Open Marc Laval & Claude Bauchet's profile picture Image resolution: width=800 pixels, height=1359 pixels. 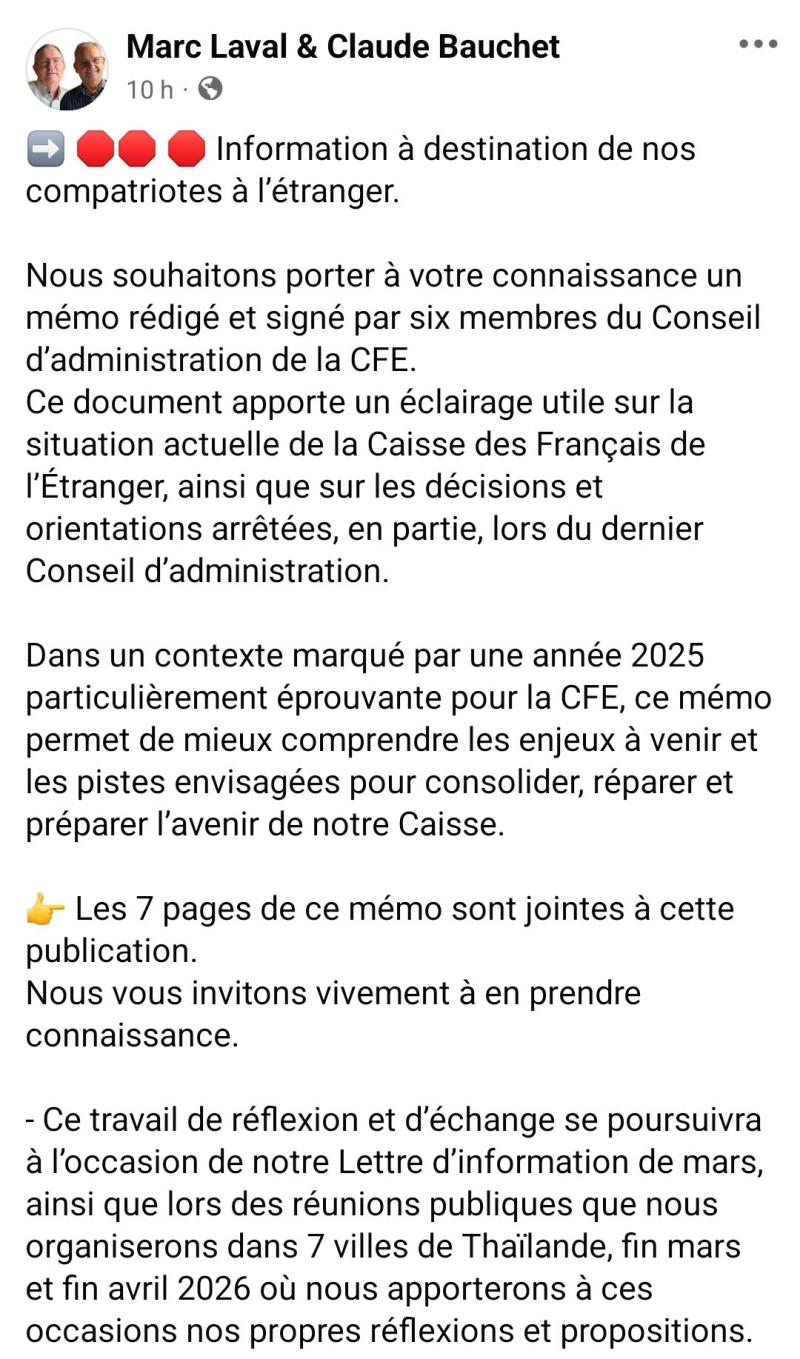(x=67, y=69)
